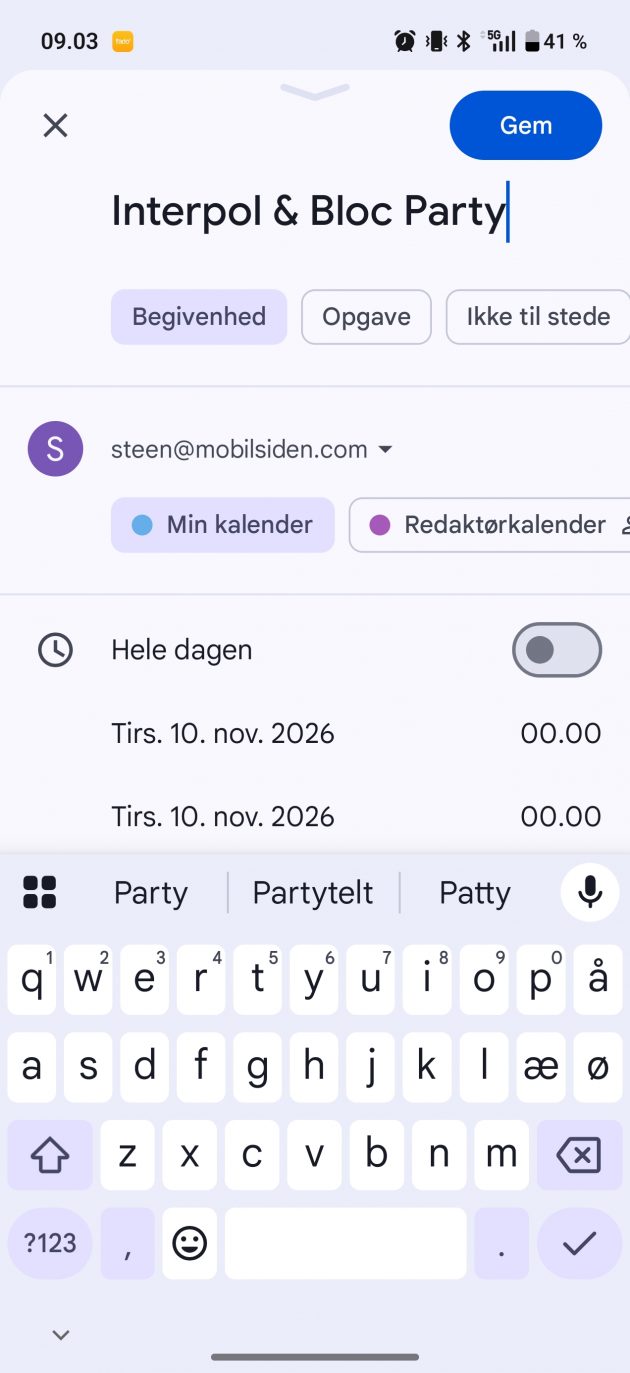
Task: Close the event editor with X
Action: point(55,125)
